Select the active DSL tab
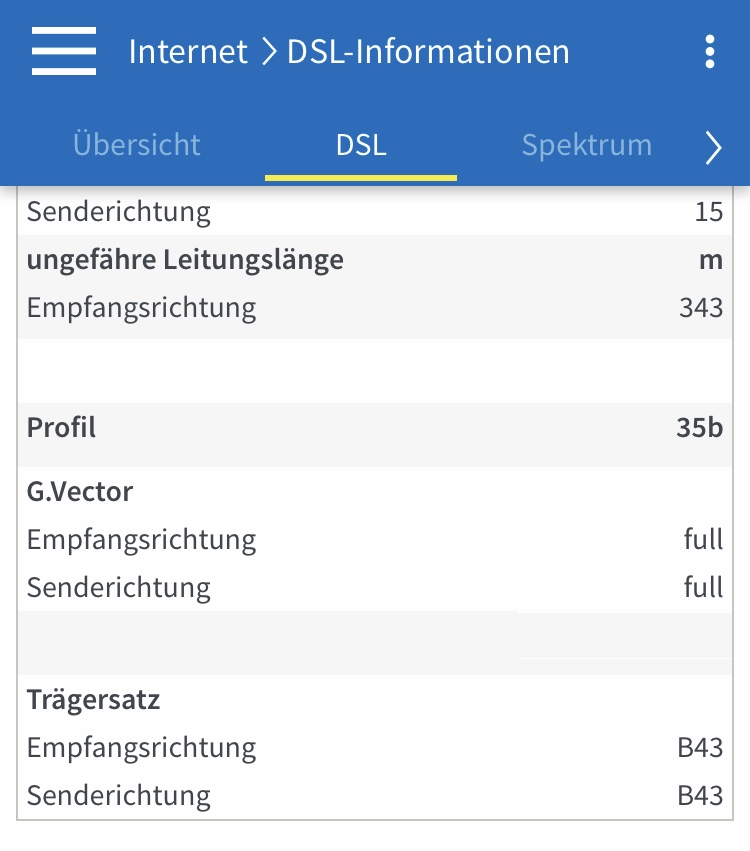750x851 pixels. pyautogui.click(x=360, y=145)
